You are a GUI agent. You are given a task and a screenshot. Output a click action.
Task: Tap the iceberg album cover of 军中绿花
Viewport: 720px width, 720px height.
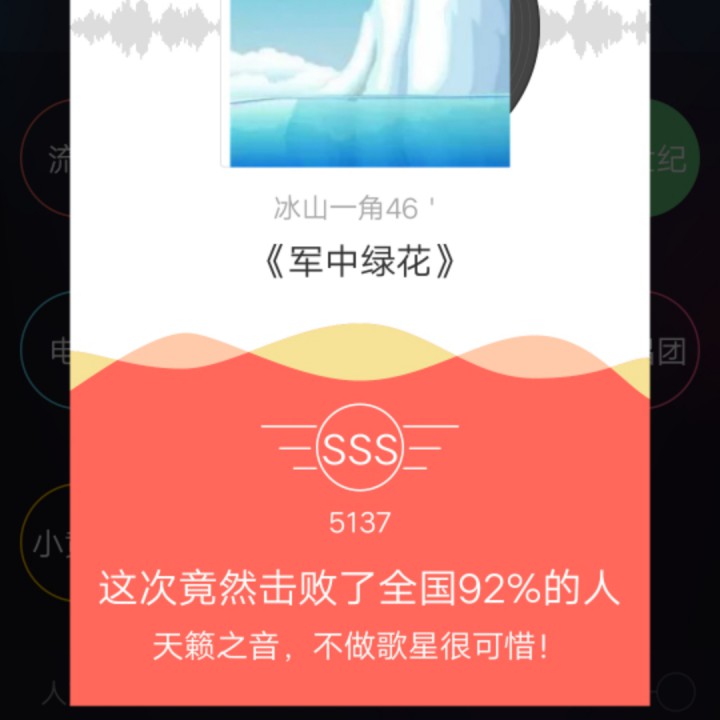click(x=368, y=80)
